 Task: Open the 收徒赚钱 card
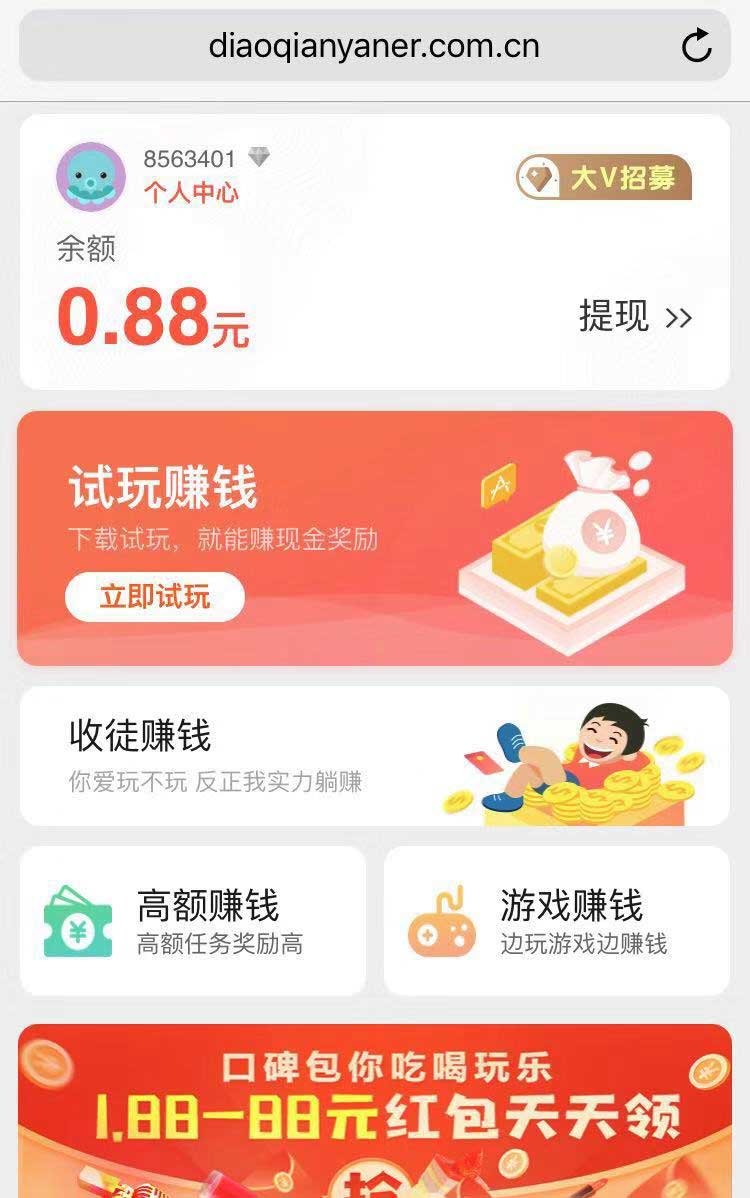(x=374, y=756)
